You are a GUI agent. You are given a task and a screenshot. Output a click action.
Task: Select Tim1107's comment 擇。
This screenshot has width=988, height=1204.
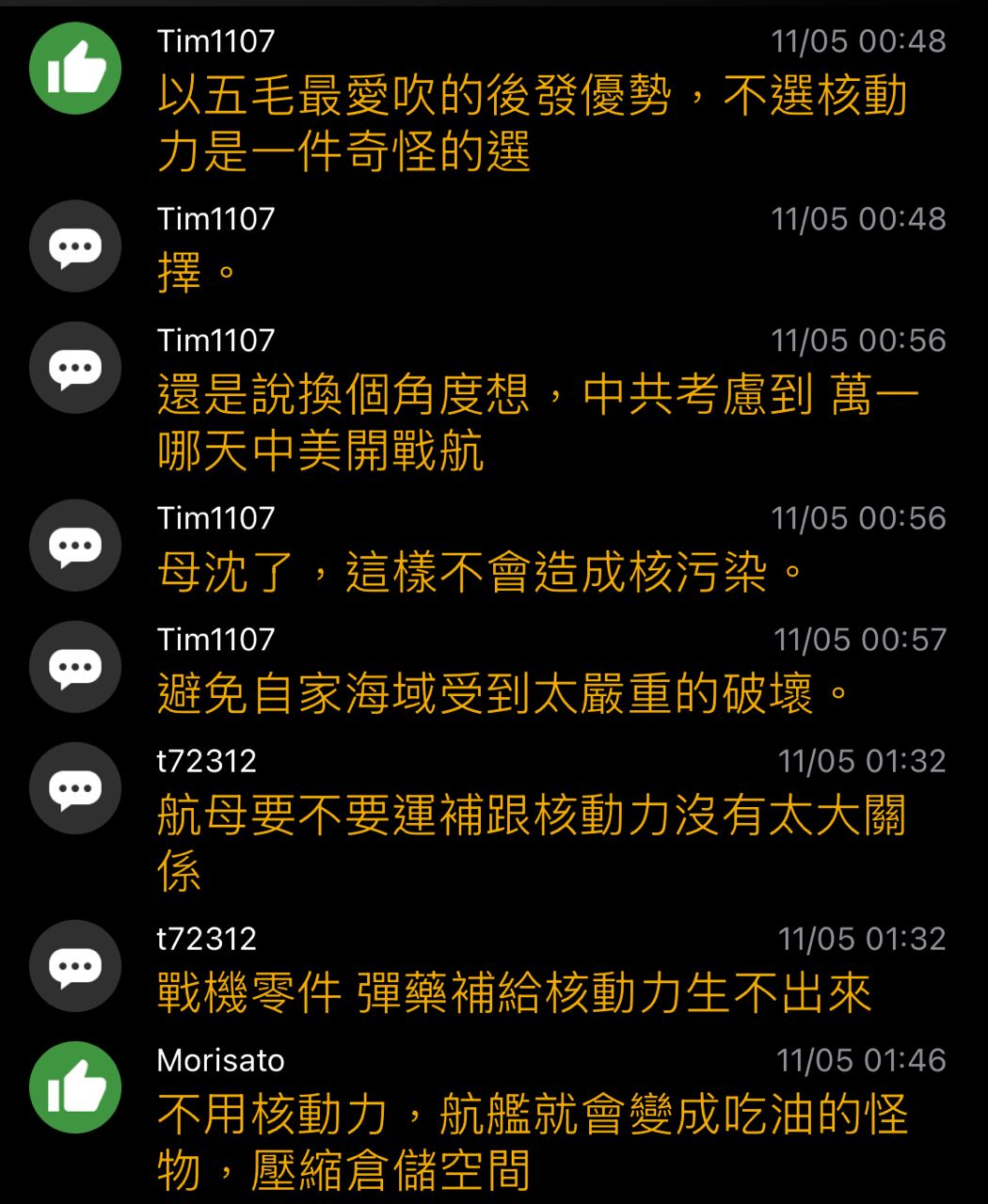click(x=198, y=274)
